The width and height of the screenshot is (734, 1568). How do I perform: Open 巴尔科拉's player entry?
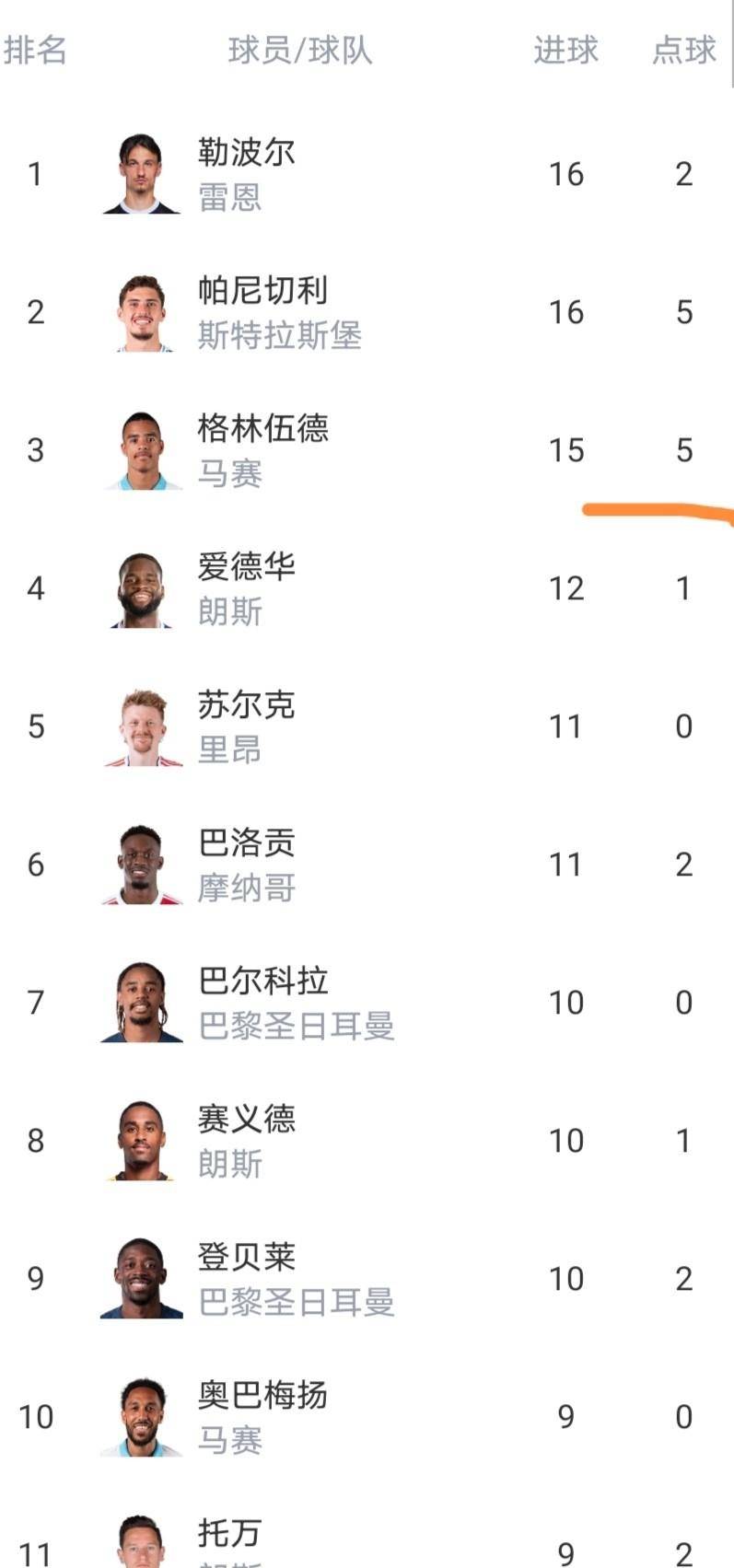pyautogui.click(x=367, y=1003)
